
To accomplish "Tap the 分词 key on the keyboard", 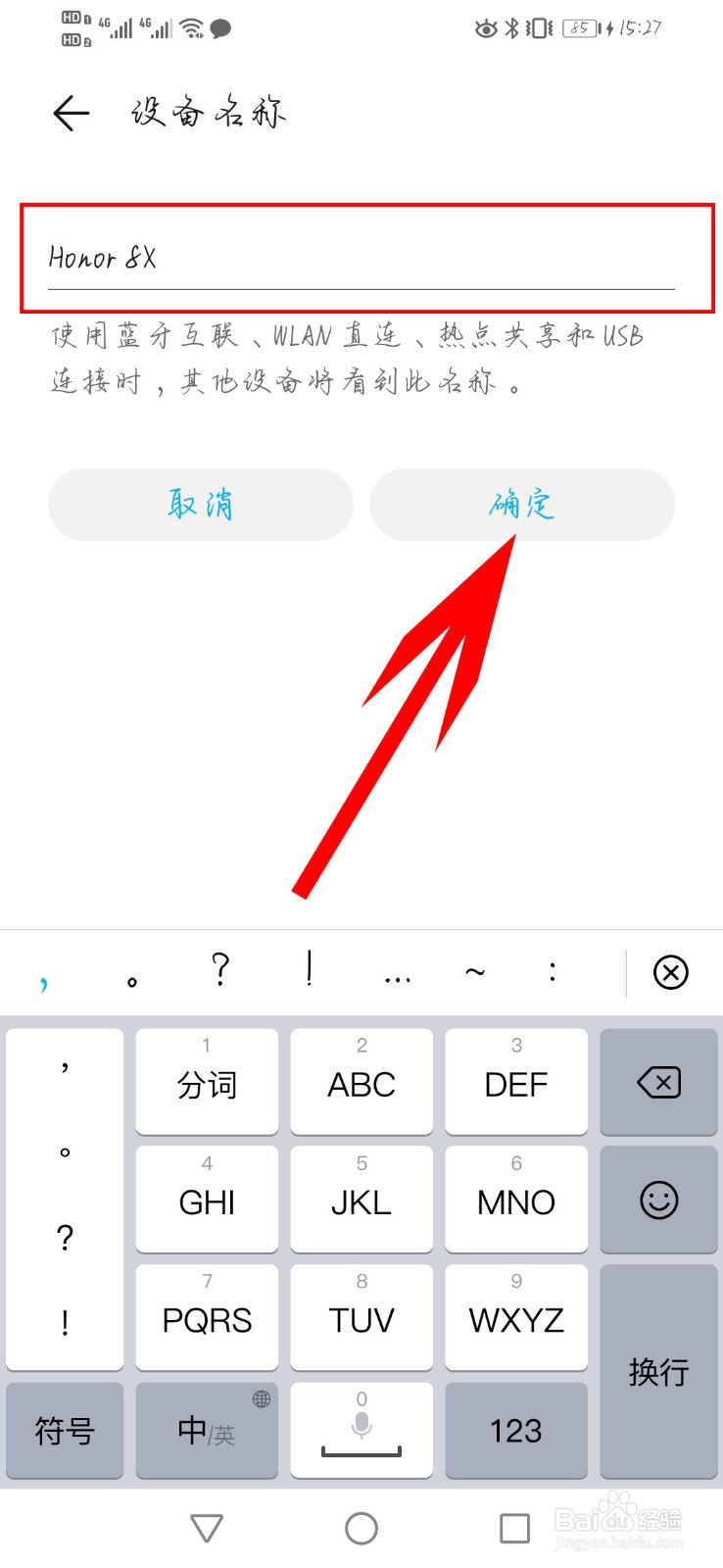I will click(x=206, y=1083).
